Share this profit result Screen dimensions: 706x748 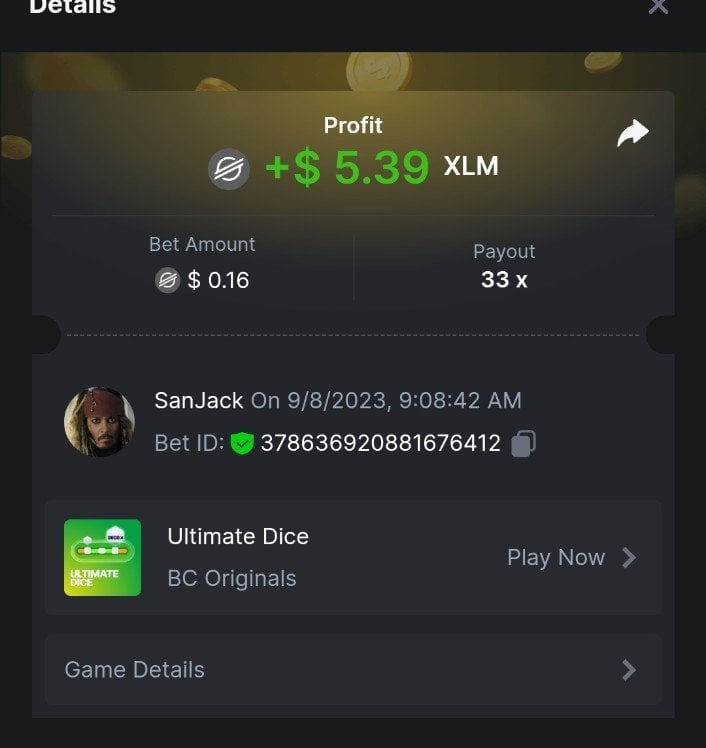pos(633,133)
